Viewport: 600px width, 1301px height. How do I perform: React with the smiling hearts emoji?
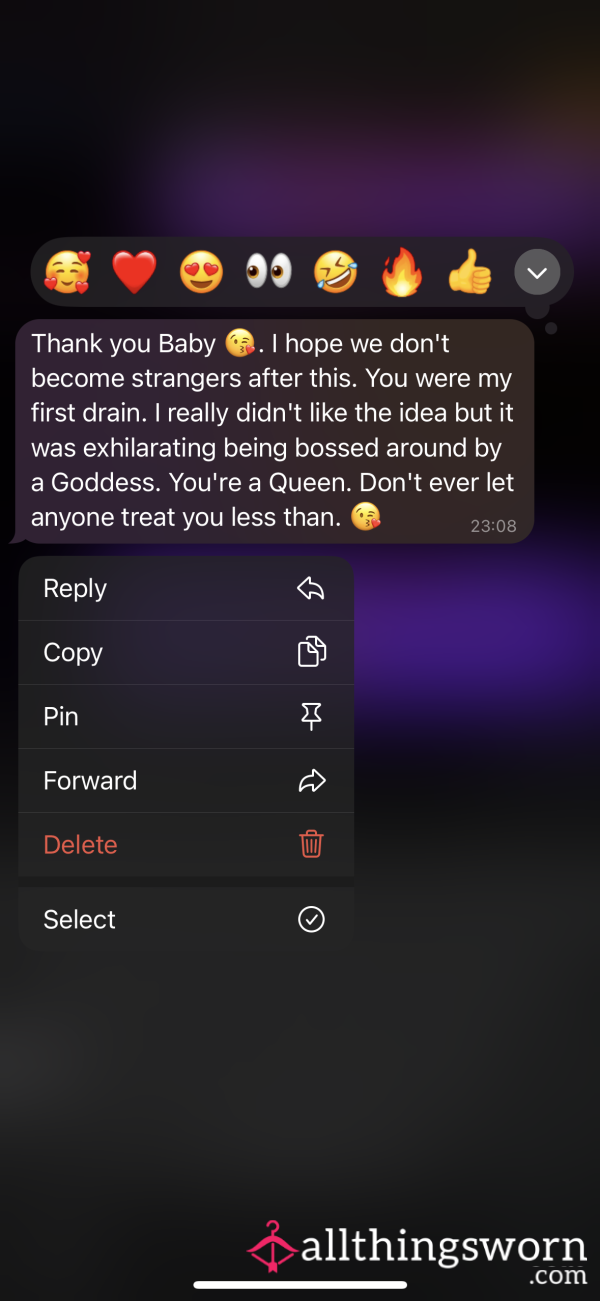(67, 272)
